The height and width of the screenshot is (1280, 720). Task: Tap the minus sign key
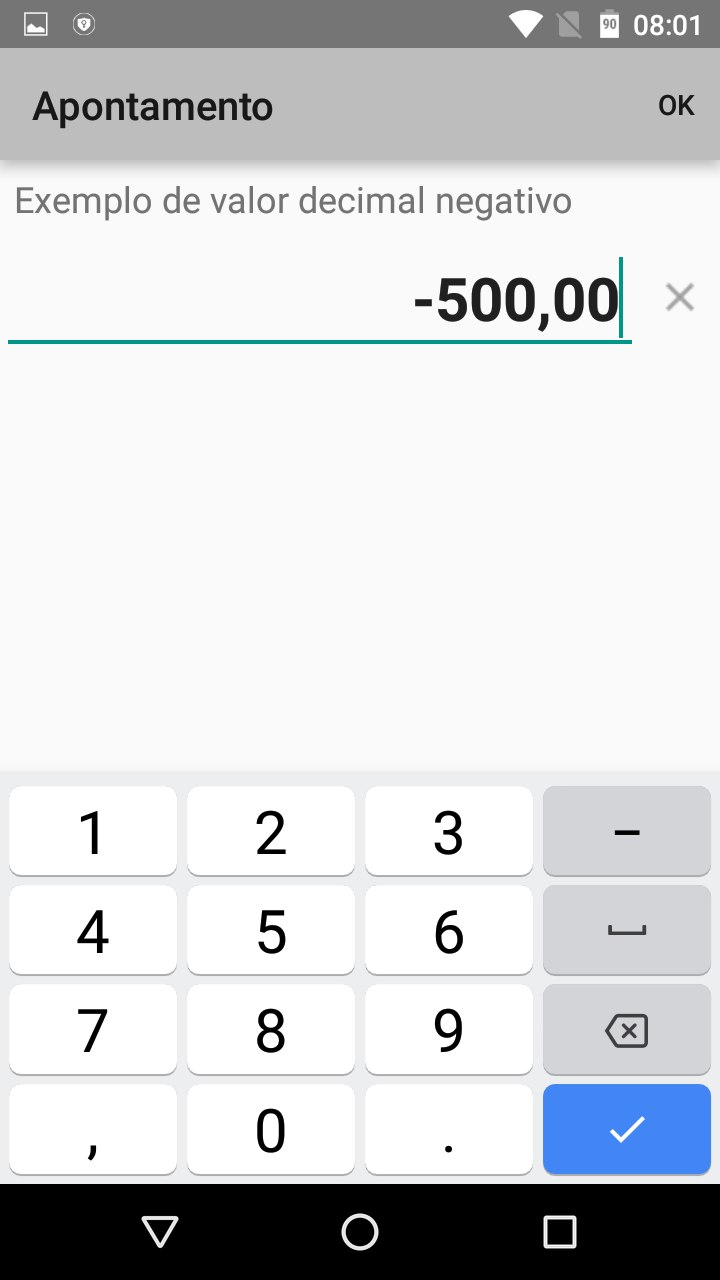coord(627,831)
